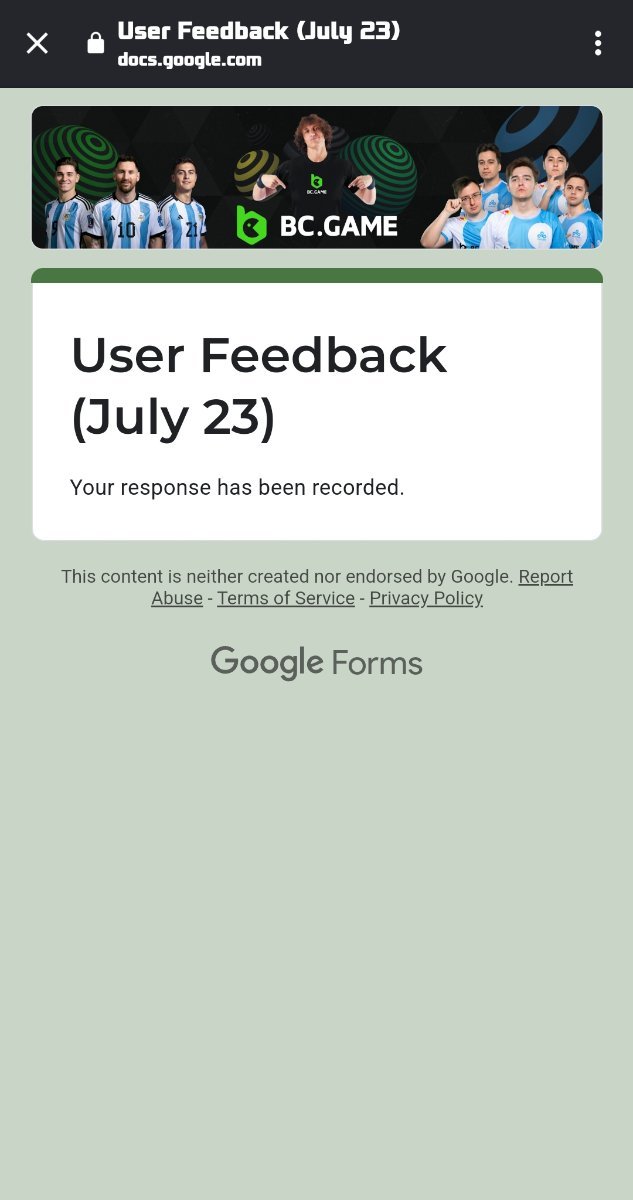The height and width of the screenshot is (1200, 633).
Task: Close the in-app browser tab
Action: pyautogui.click(x=37, y=43)
